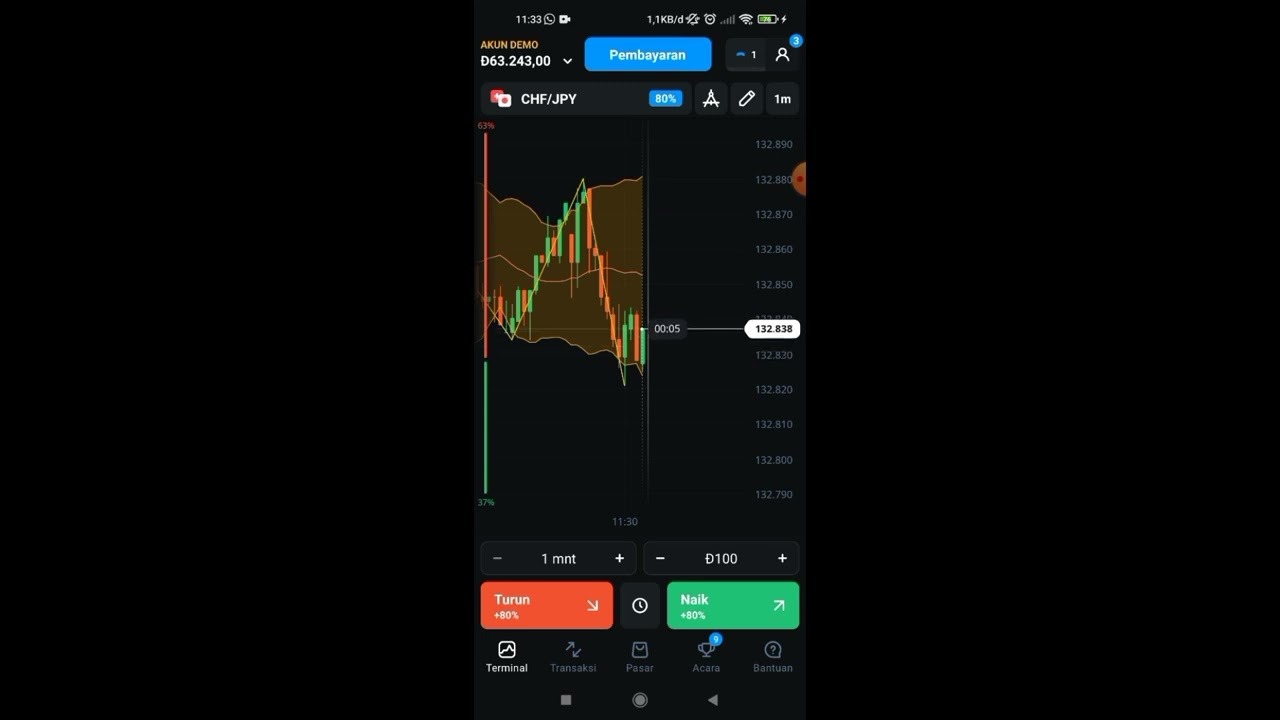
Task: Switch to the Acara tab
Action: coord(706,657)
